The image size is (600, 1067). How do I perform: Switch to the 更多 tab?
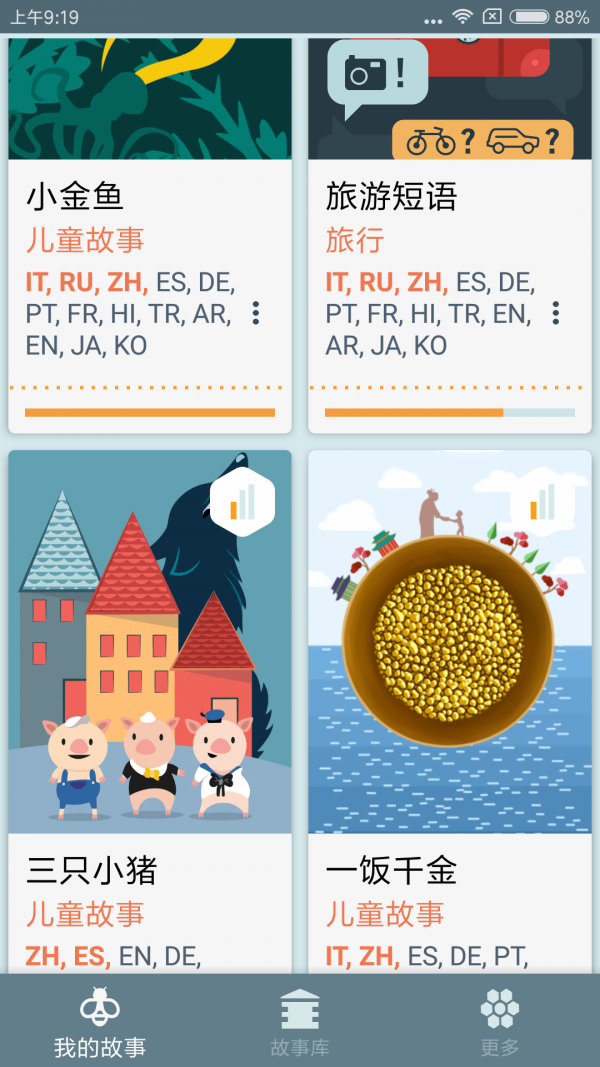[500, 1021]
